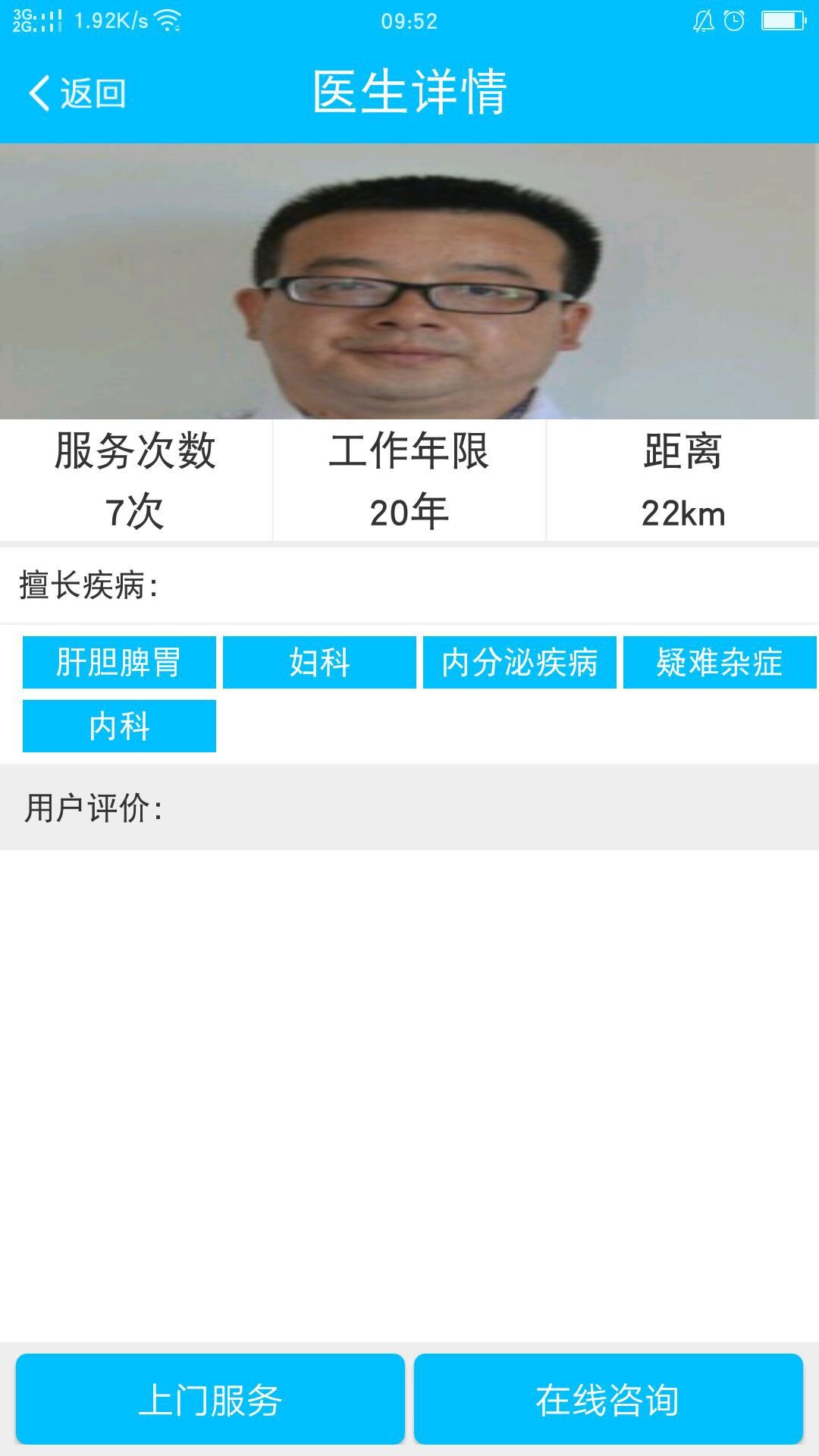
Task: Tap the 内科 specialty tag
Action: point(120,725)
